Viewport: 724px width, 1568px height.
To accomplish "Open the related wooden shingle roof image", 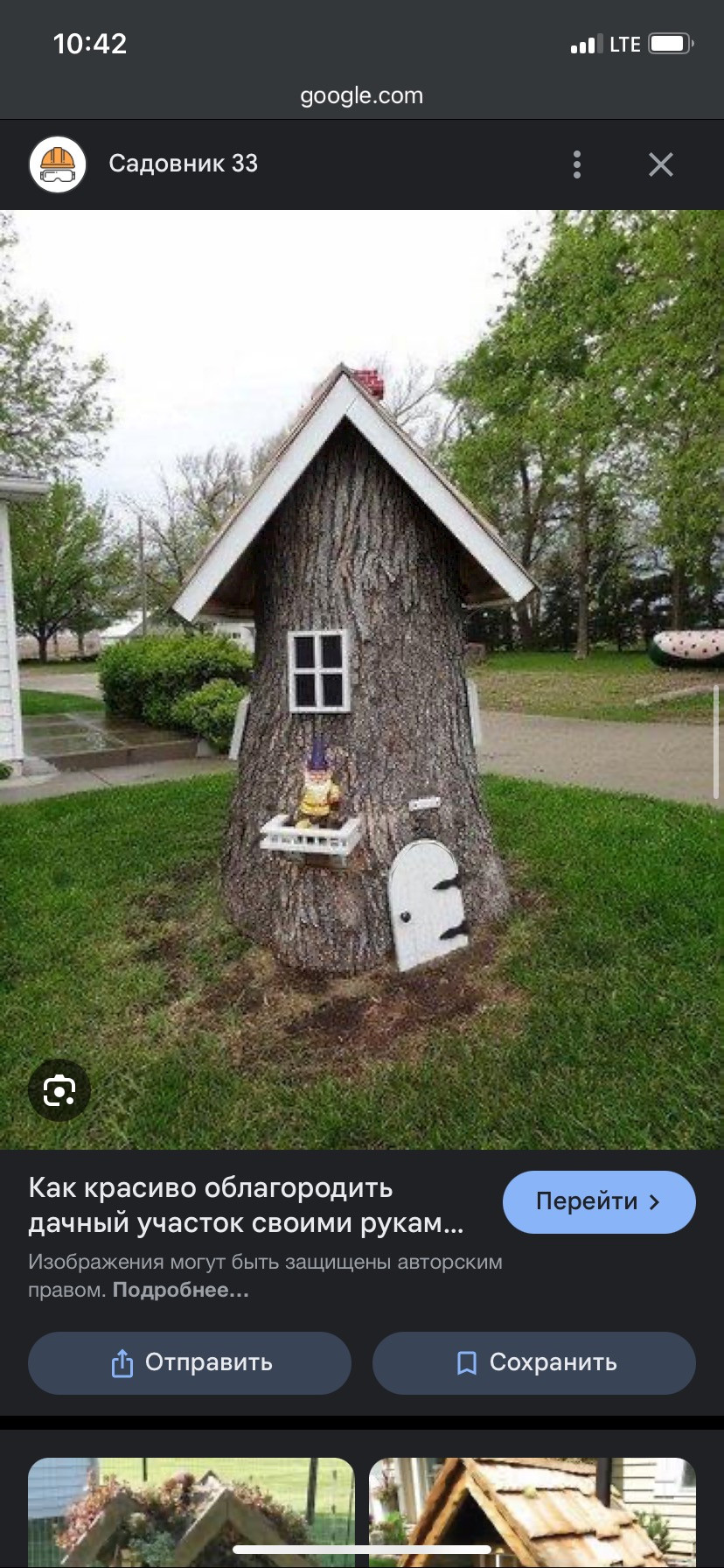I will (x=533, y=1511).
